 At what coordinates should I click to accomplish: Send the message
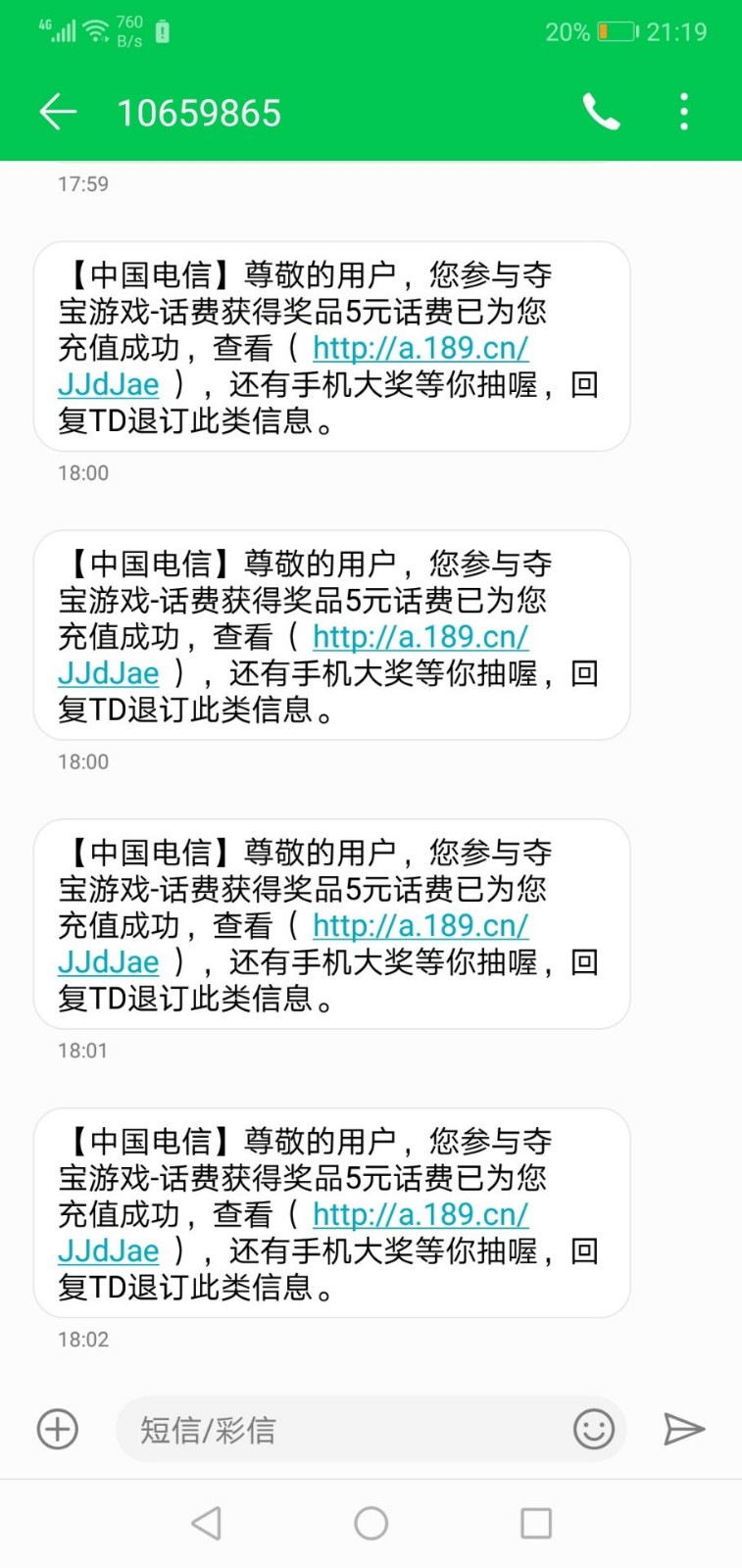coord(684,1429)
